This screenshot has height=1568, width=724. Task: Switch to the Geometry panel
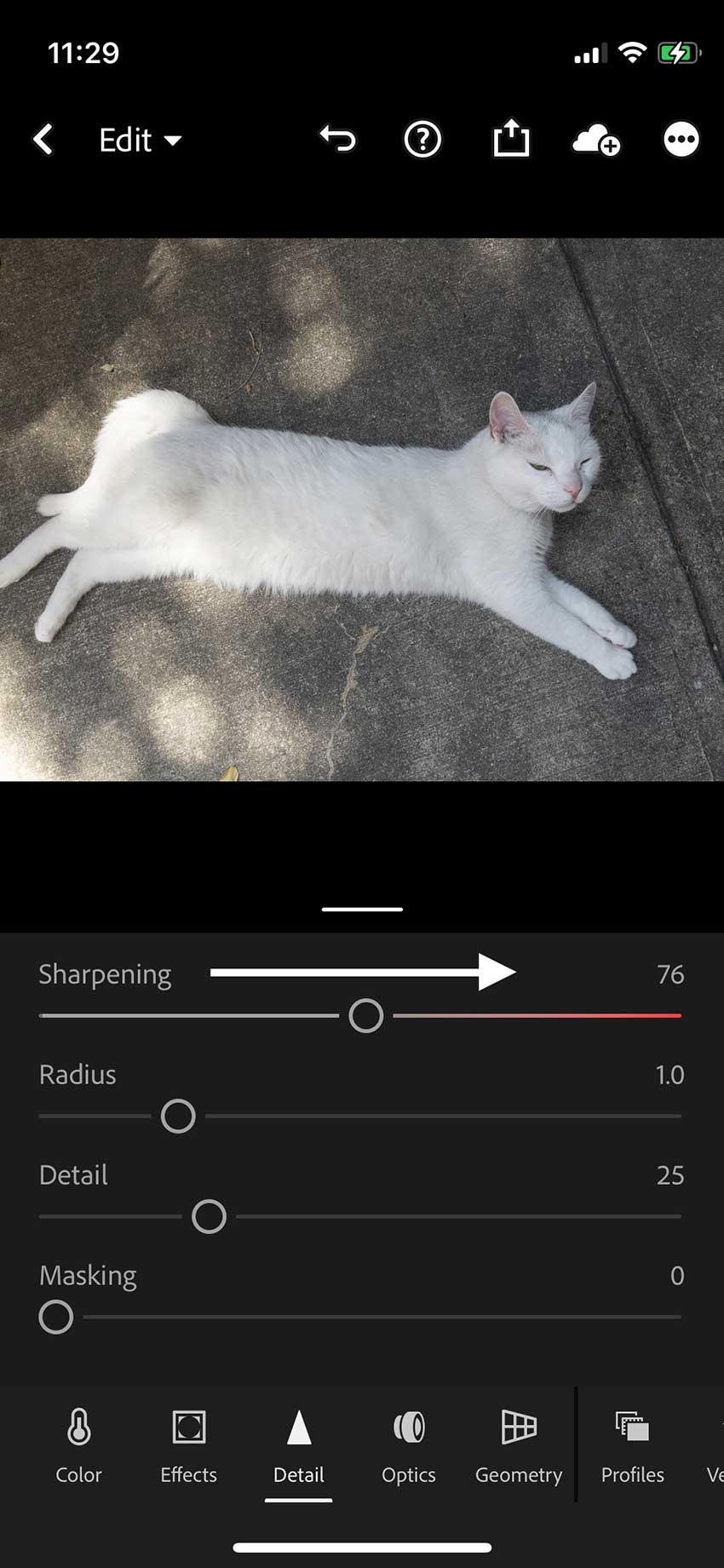pos(519,1445)
